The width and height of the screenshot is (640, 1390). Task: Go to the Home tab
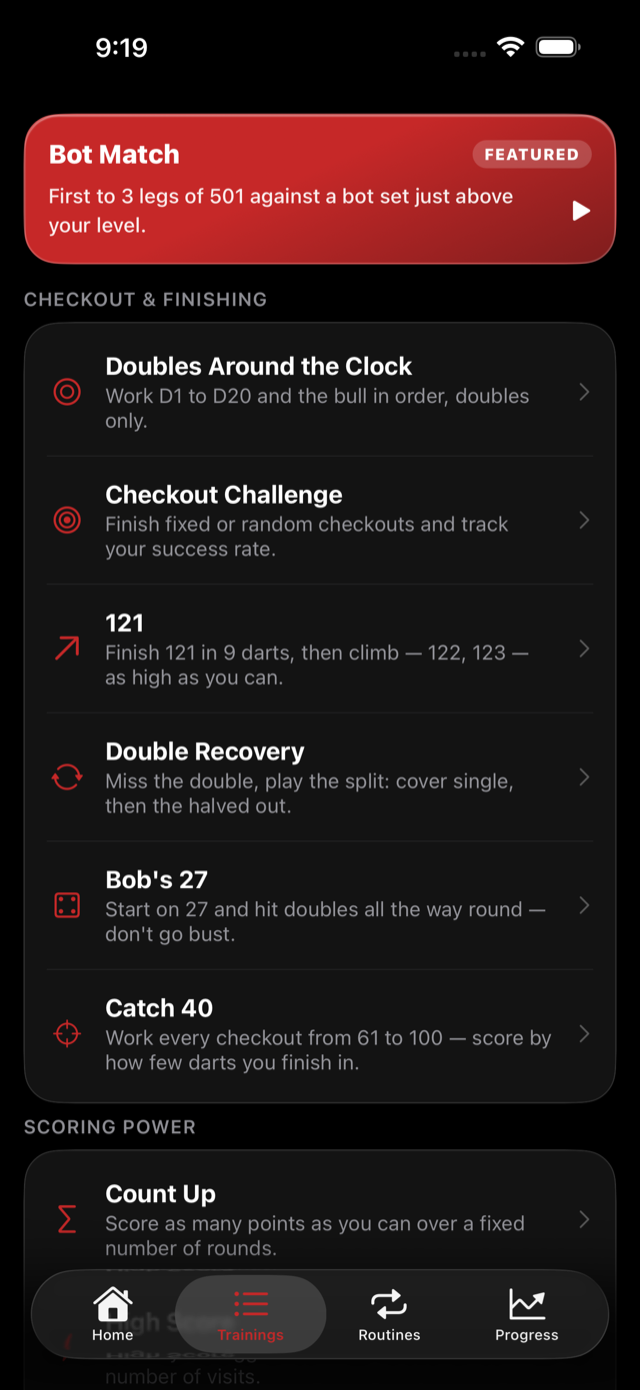point(113,1315)
